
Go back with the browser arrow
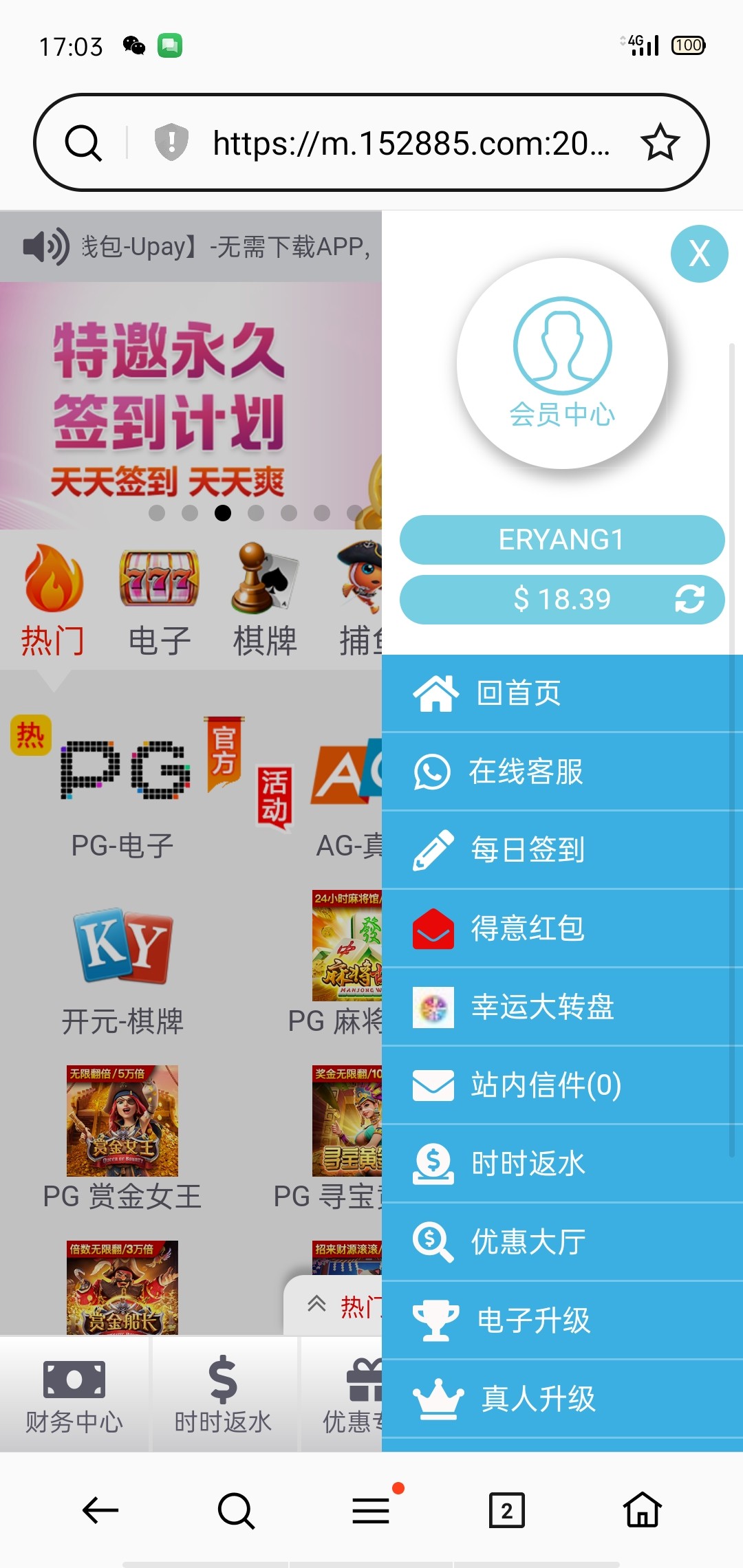tap(100, 1510)
